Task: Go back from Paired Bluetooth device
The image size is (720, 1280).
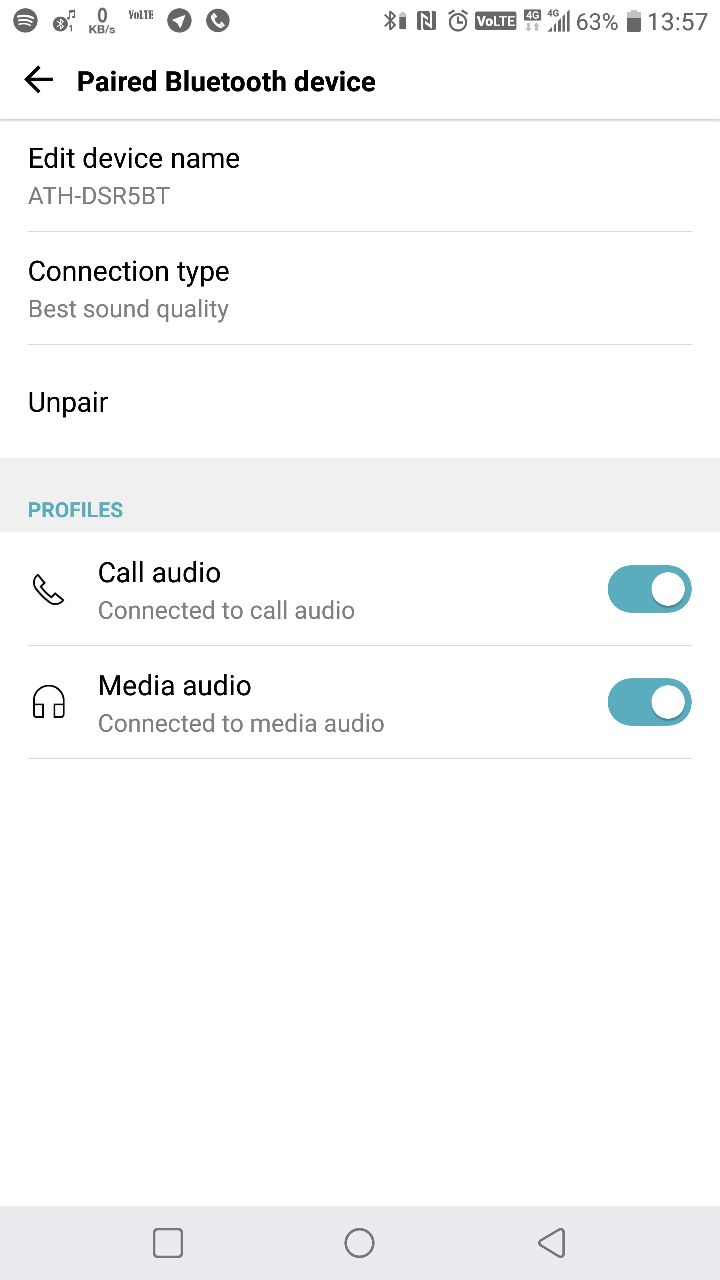Action: 39,81
